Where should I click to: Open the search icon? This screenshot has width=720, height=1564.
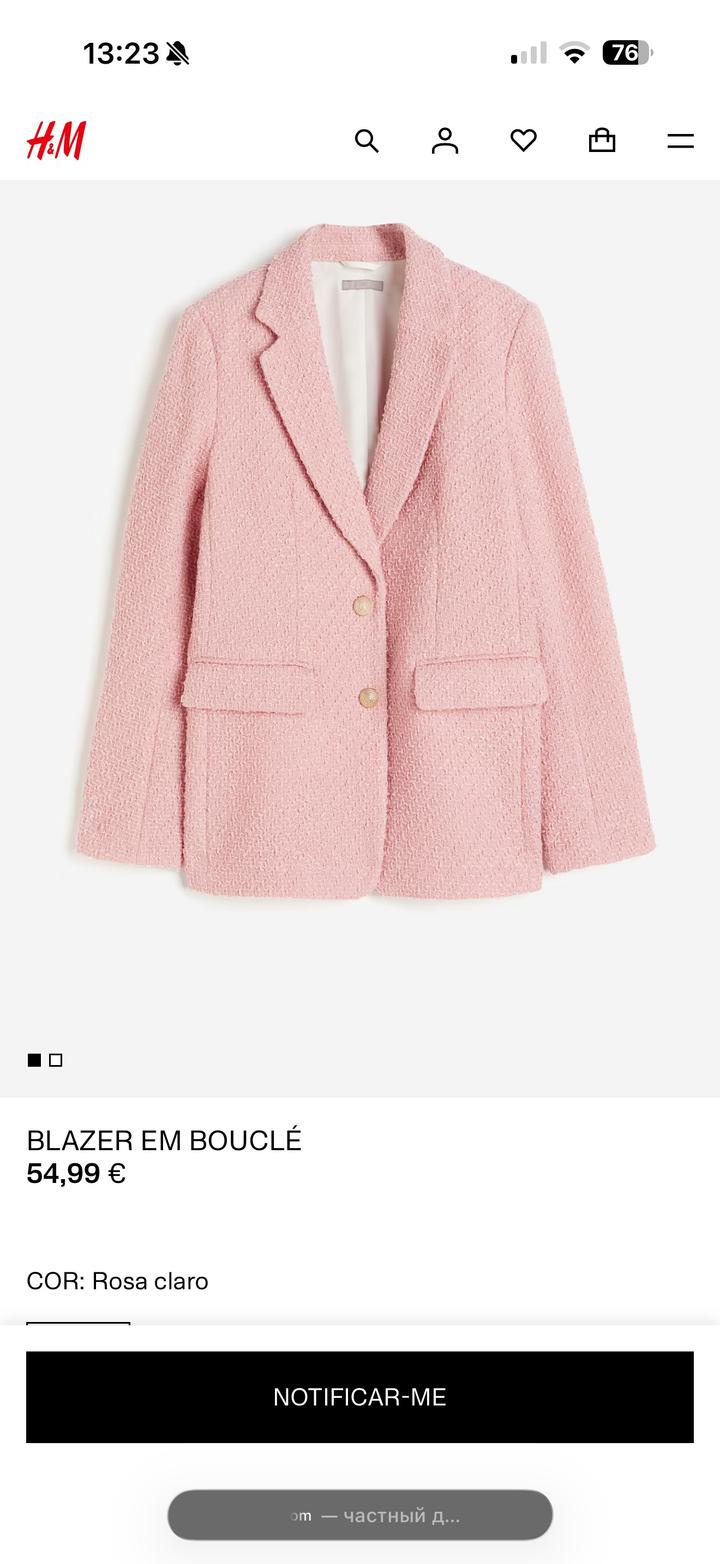pos(367,141)
